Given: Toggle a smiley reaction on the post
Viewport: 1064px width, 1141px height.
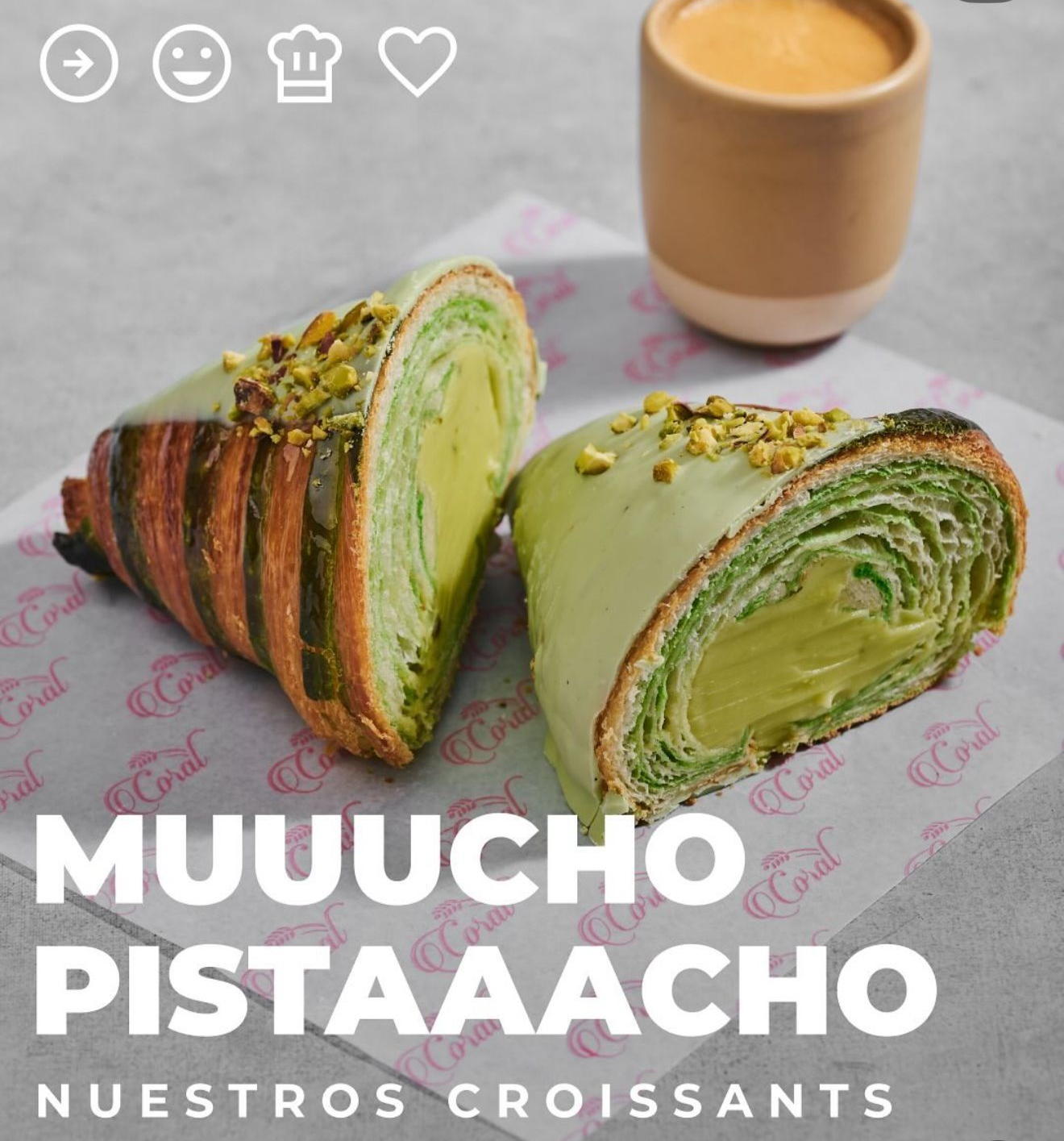Looking at the screenshot, I should (x=191, y=65).
